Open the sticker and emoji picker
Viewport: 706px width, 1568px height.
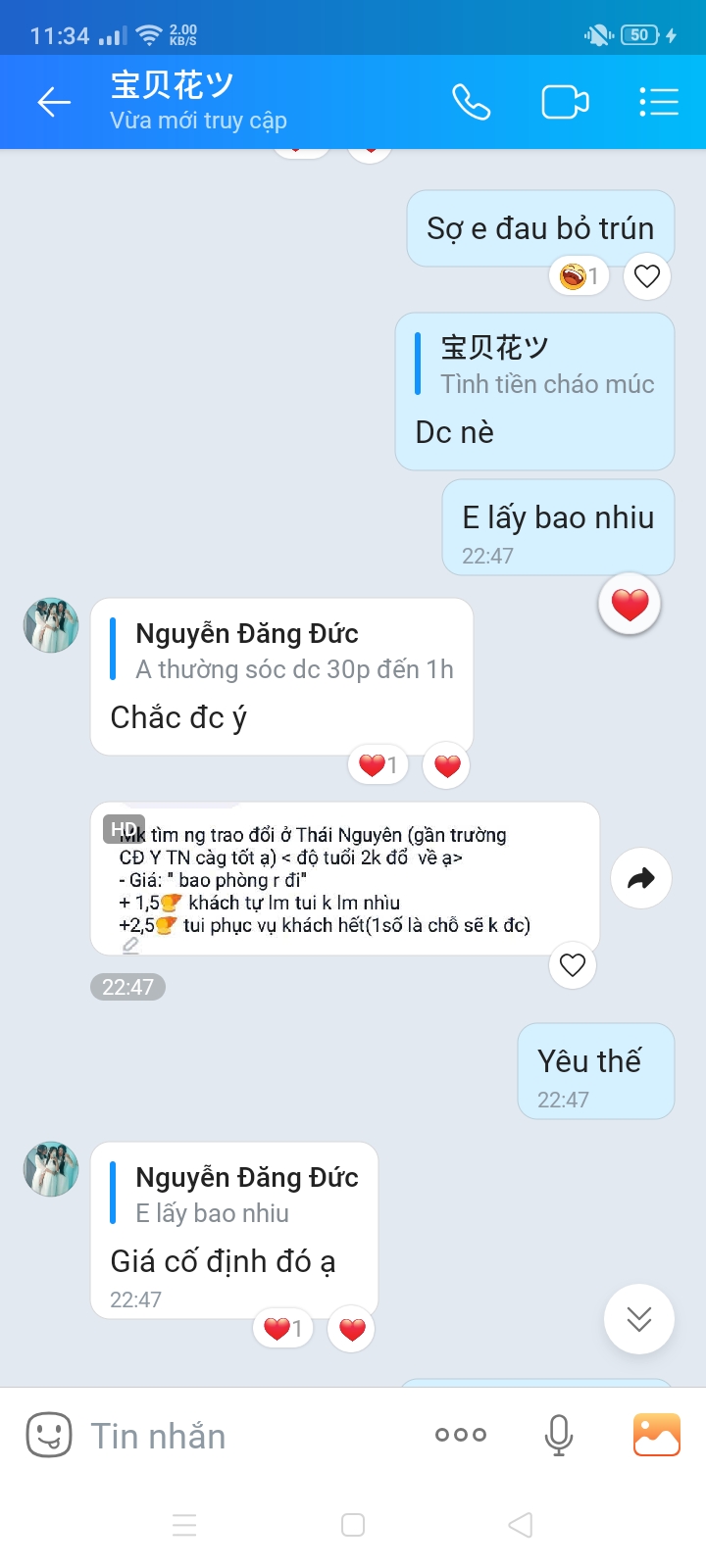(x=49, y=1436)
